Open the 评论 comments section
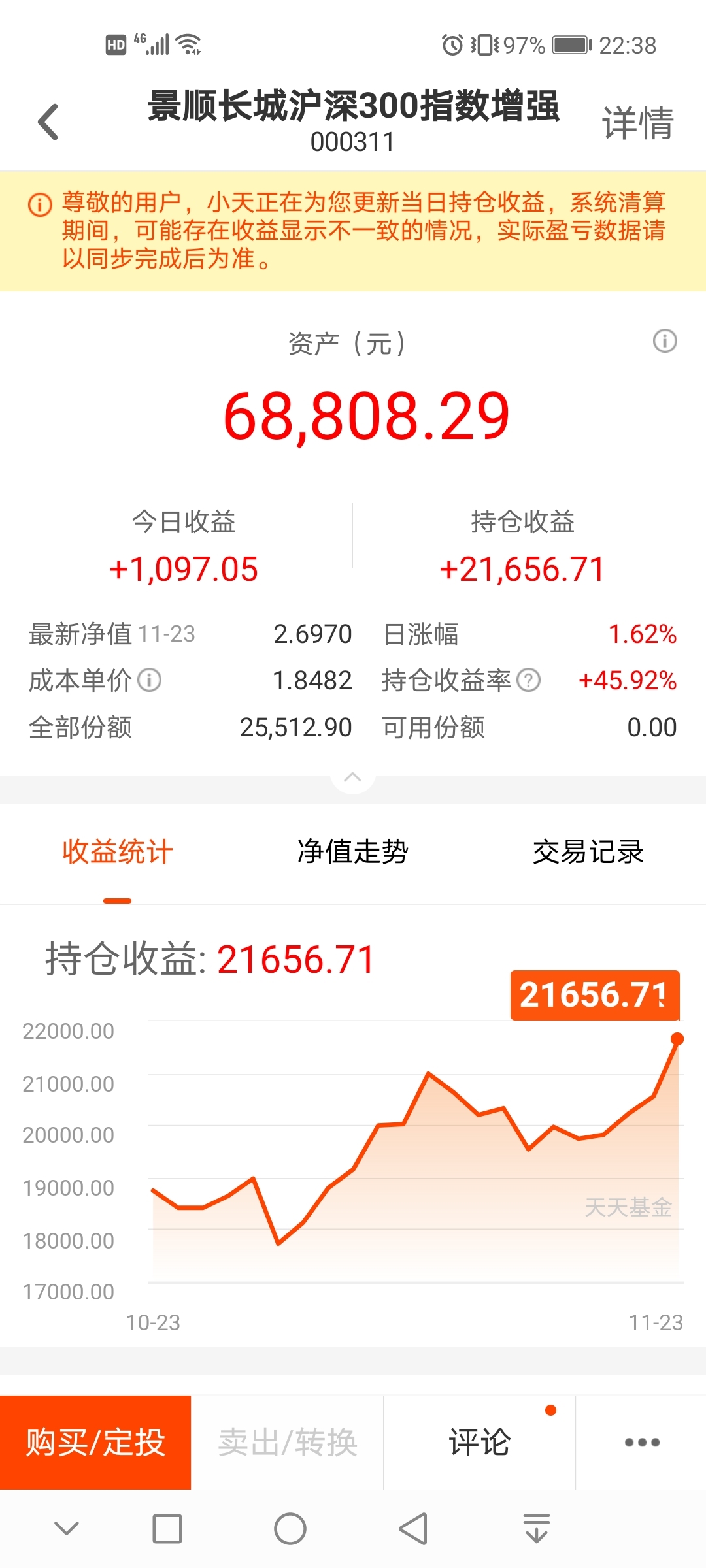Image resolution: width=706 pixels, height=1568 pixels. pos(479,1442)
